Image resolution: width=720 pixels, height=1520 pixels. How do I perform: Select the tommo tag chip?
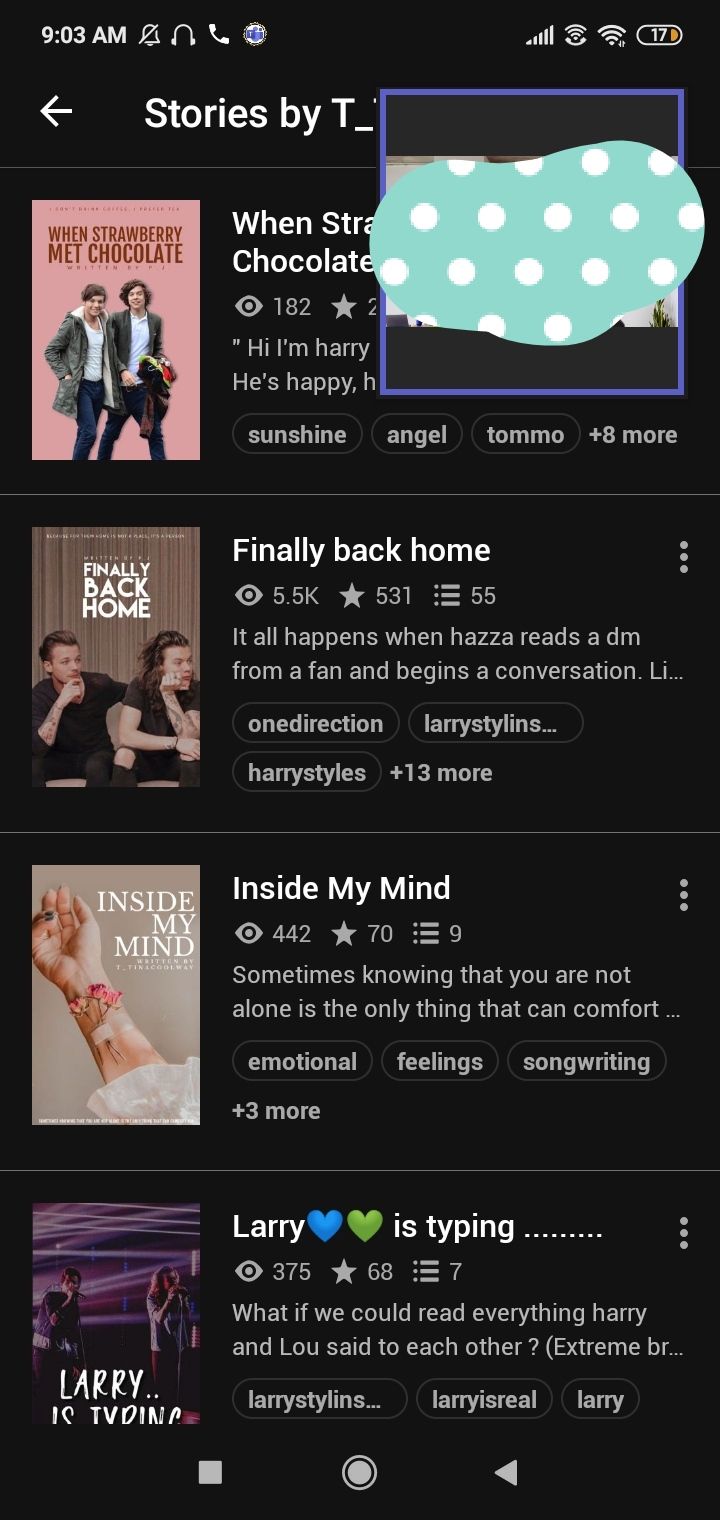[525, 435]
